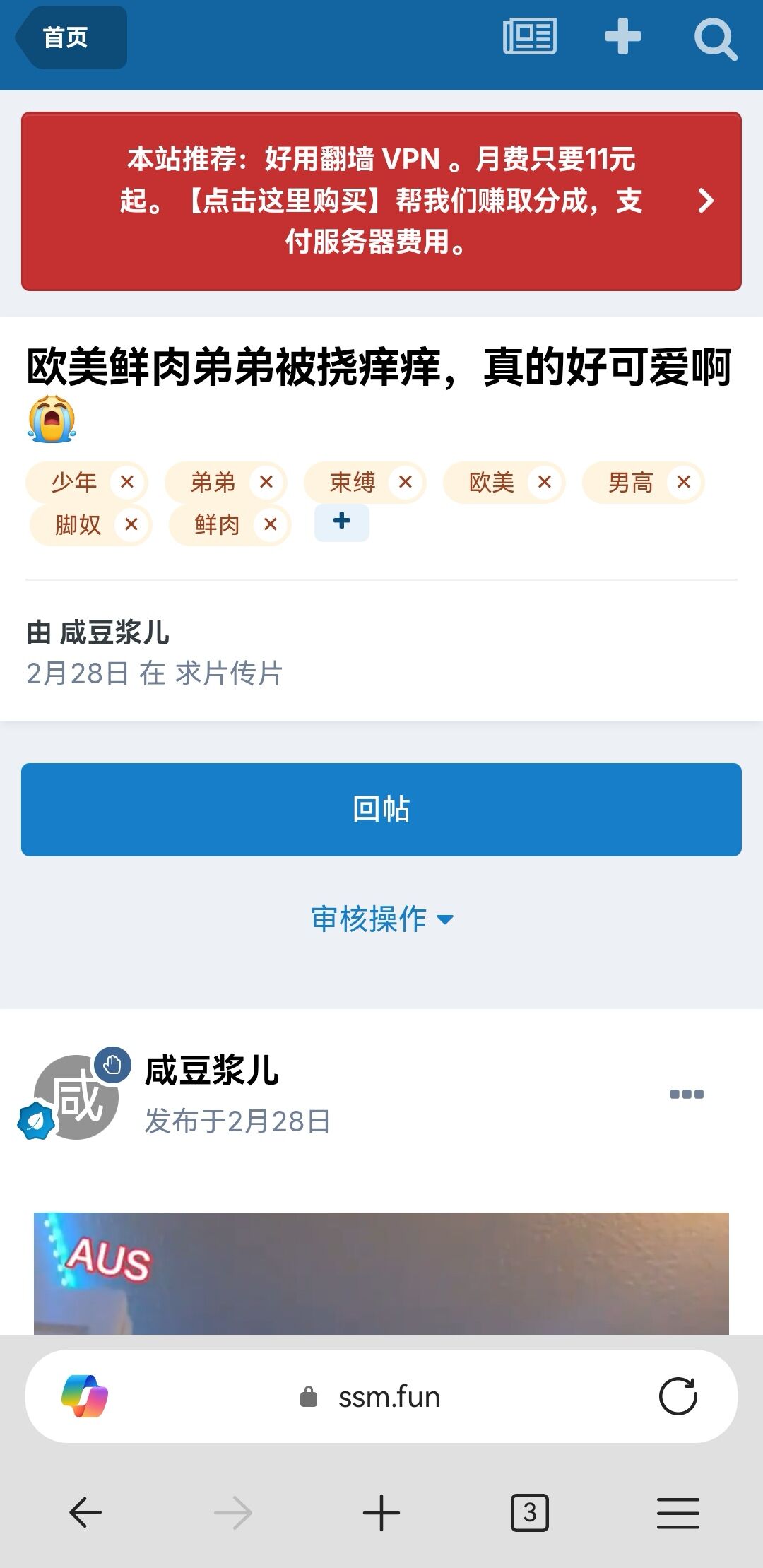Screen dimensions: 763x1568
Task: Open the red VPN recommendation banner
Action: tap(381, 201)
